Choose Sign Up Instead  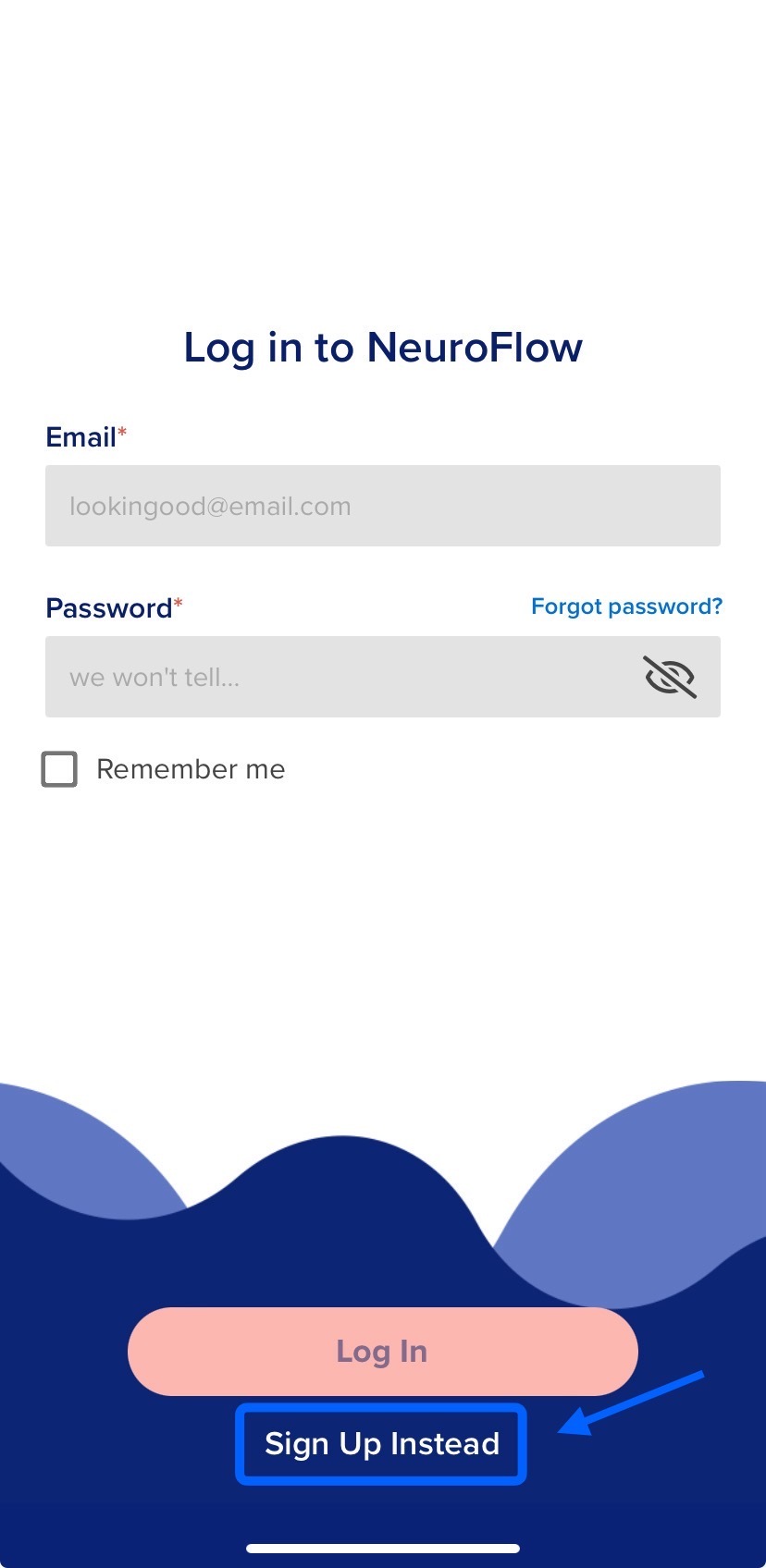point(381,1444)
